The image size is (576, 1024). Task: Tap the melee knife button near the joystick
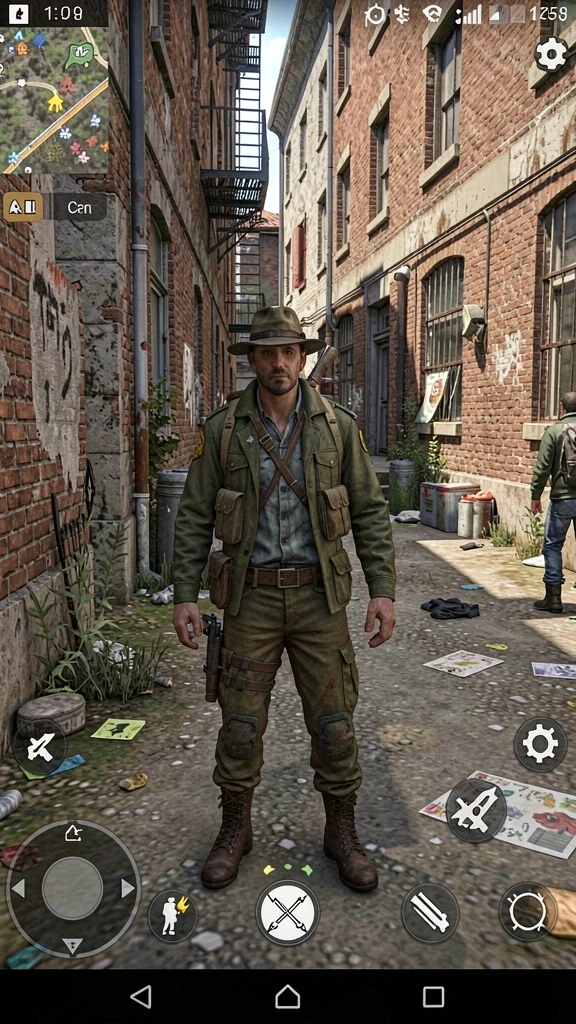(39, 746)
